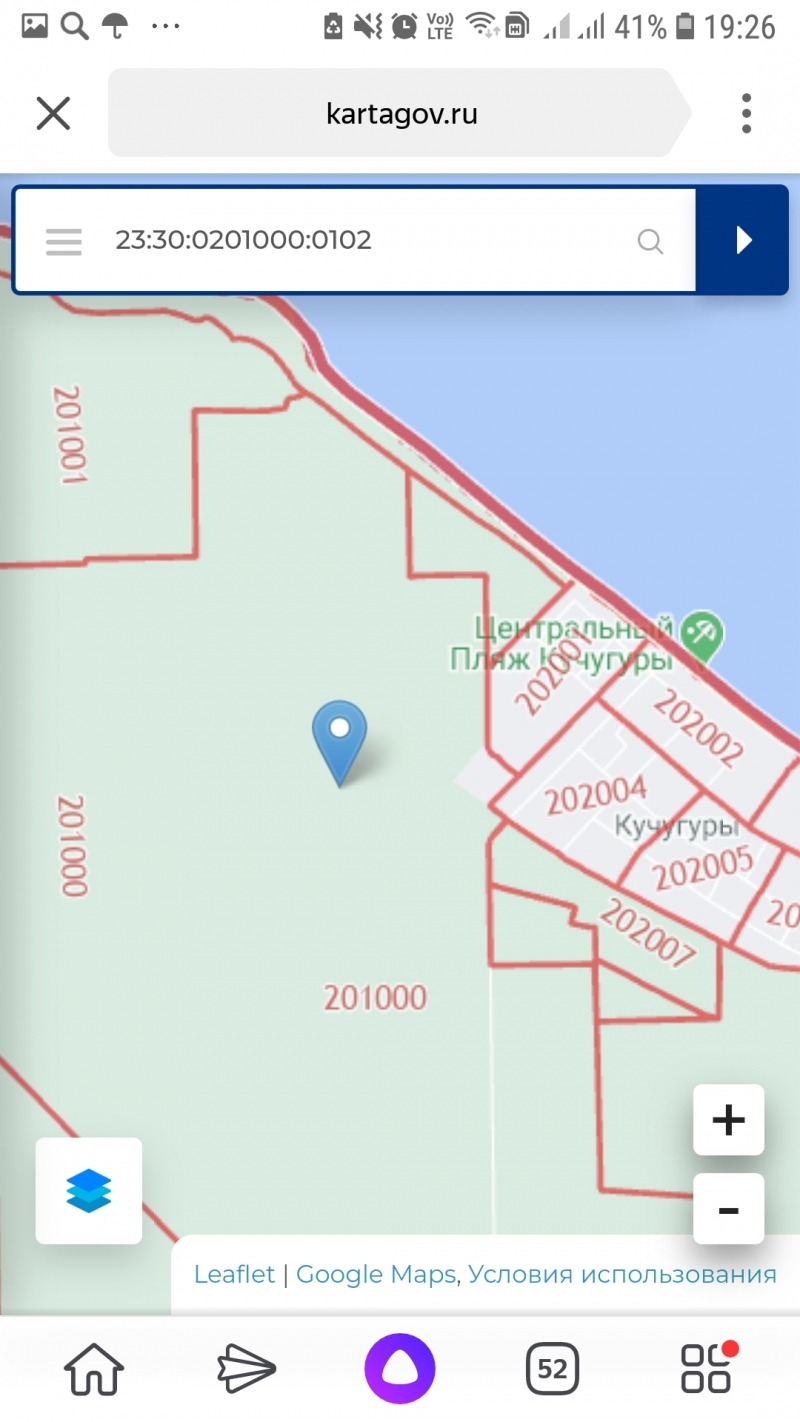Zoom in the map with plus
The height and width of the screenshot is (1422, 800).
tap(728, 1119)
